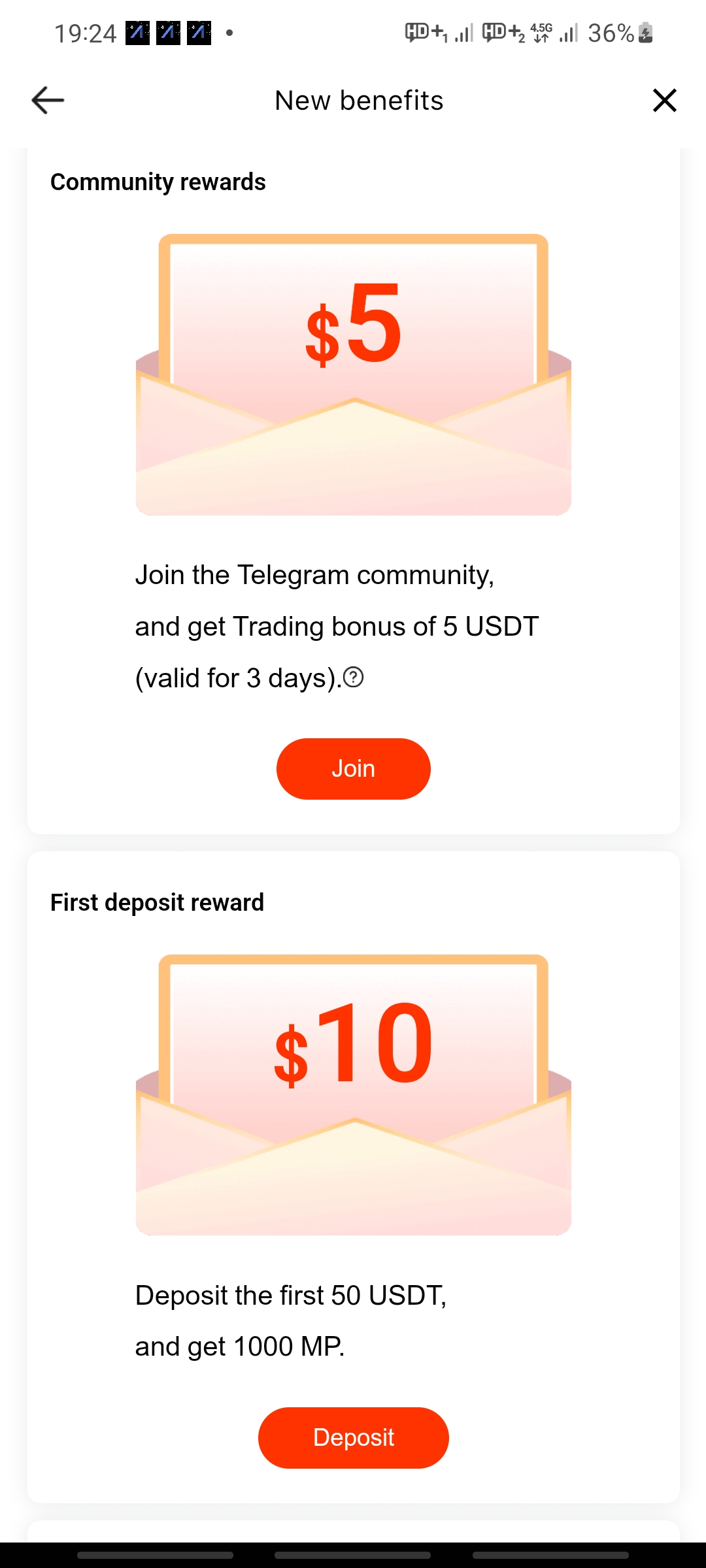
Task: Tap Join for the Telegram community reward
Action: pyautogui.click(x=353, y=769)
